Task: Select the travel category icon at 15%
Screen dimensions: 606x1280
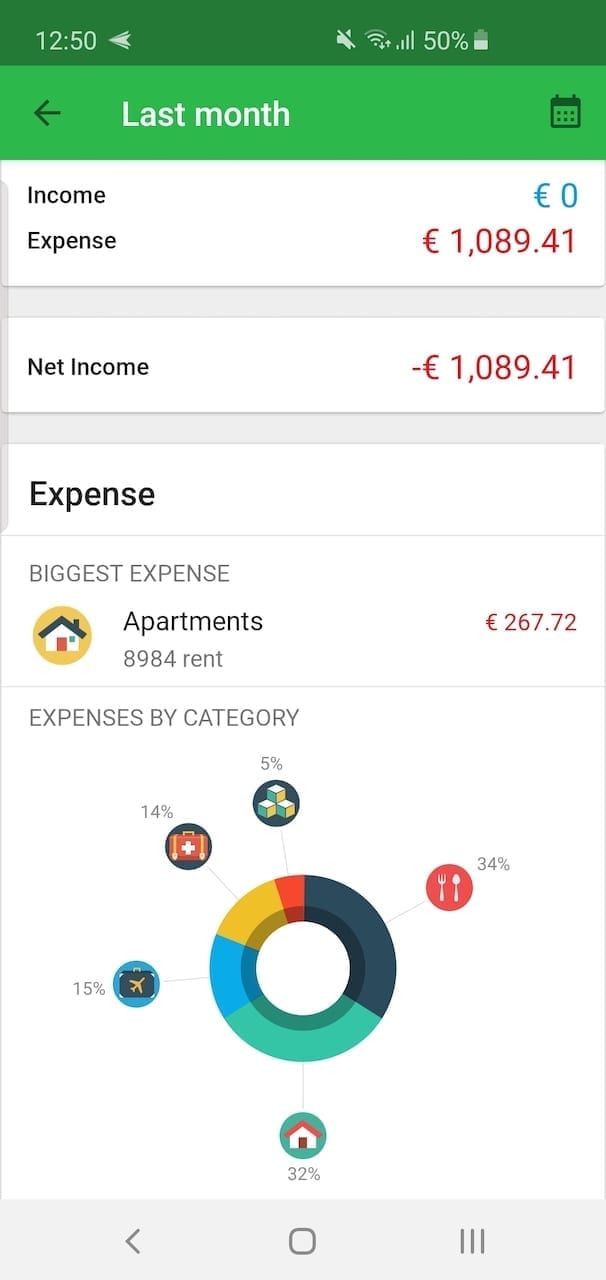Action: pos(136,984)
